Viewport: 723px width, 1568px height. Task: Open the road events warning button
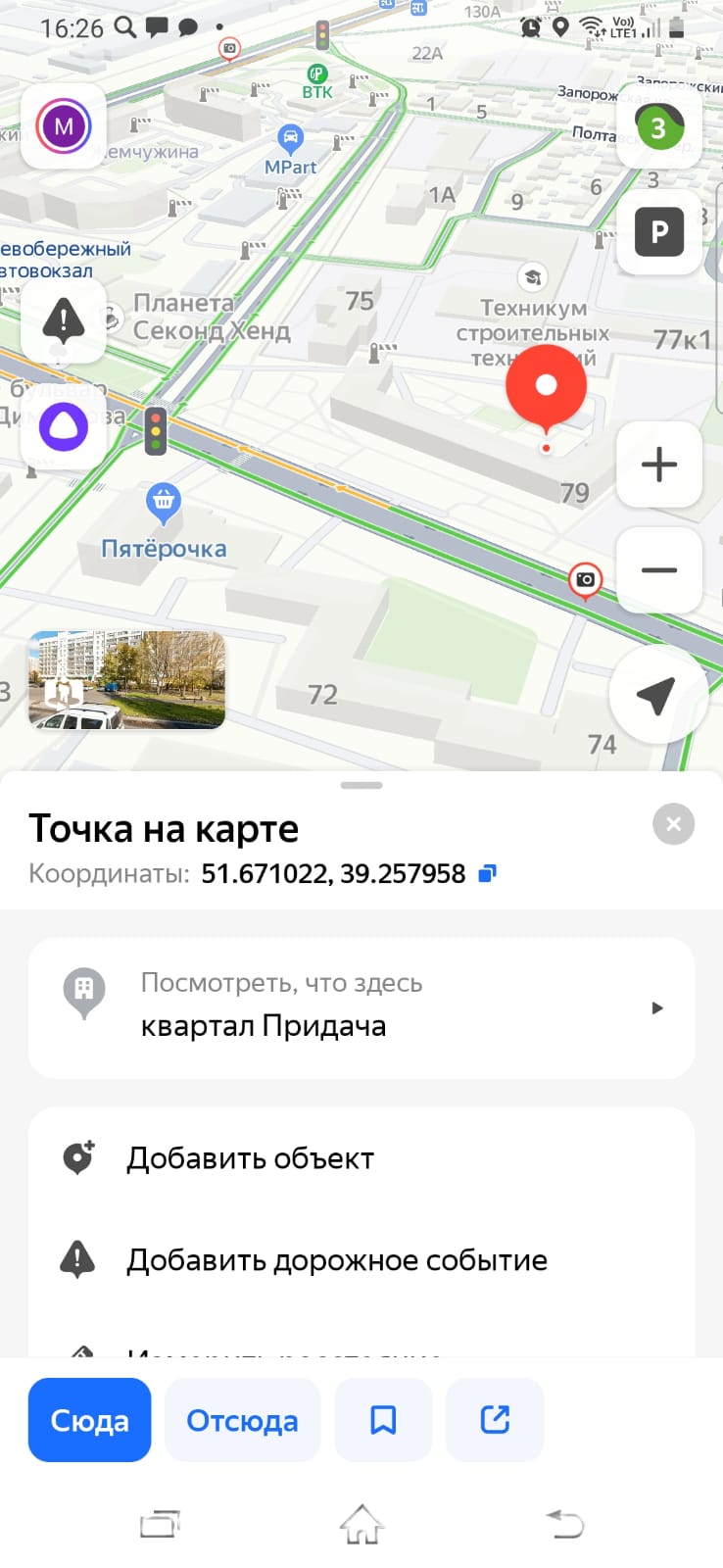64,319
